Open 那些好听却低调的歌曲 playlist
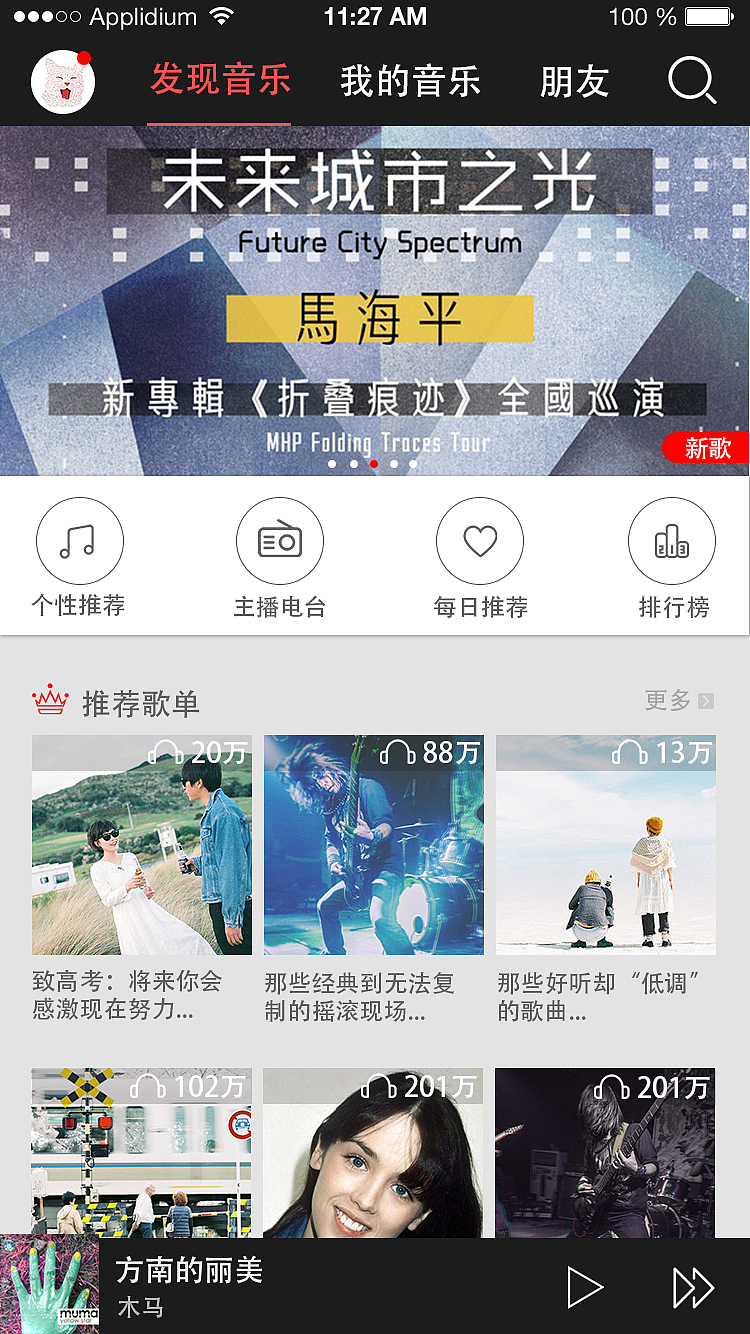Image resolution: width=750 pixels, height=1334 pixels. [605, 845]
